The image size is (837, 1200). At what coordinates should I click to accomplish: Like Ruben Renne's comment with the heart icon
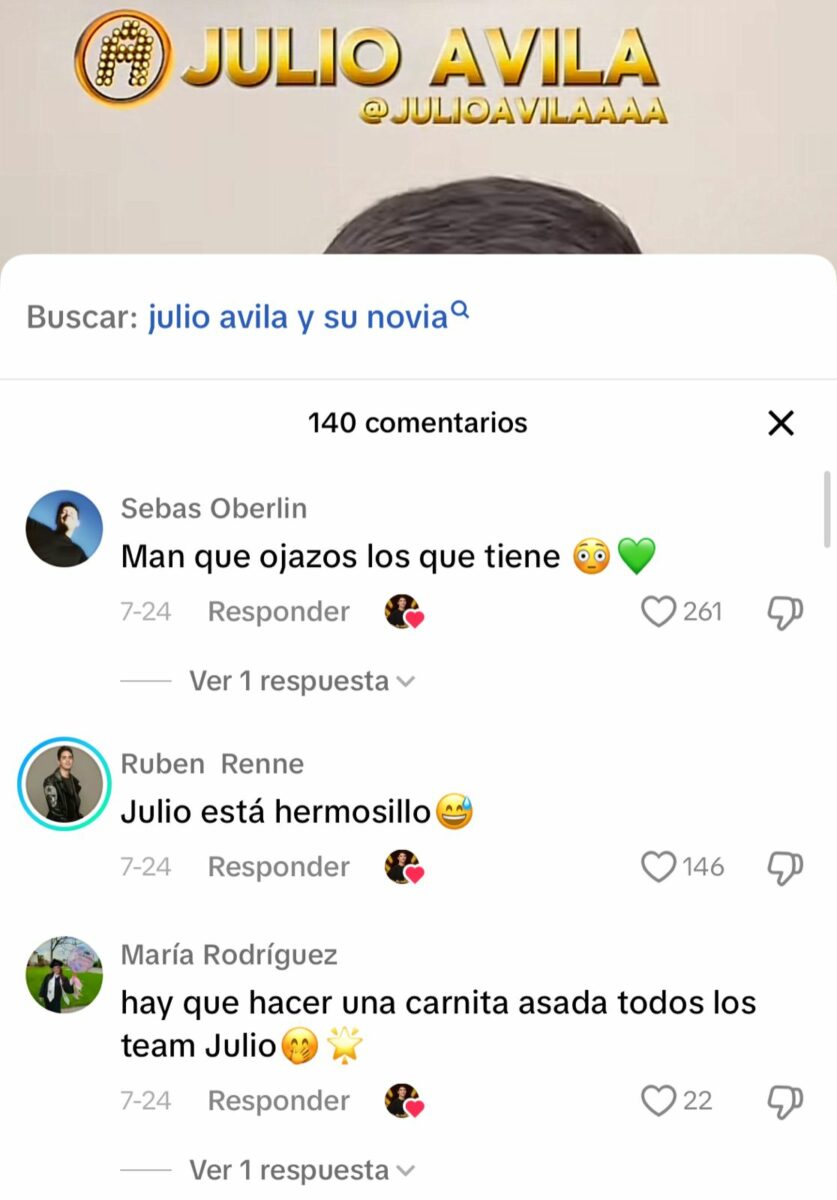tap(660, 866)
